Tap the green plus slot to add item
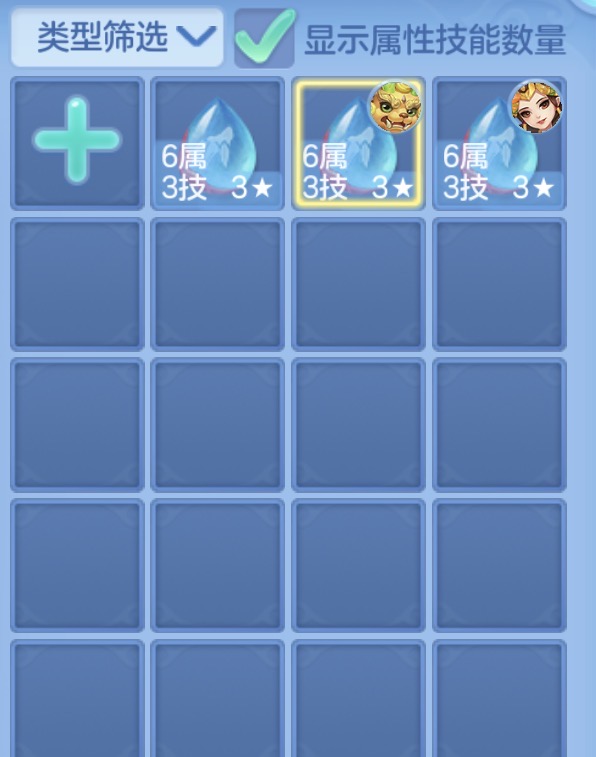This screenshot has width=596, height=757. pos(77,143)
